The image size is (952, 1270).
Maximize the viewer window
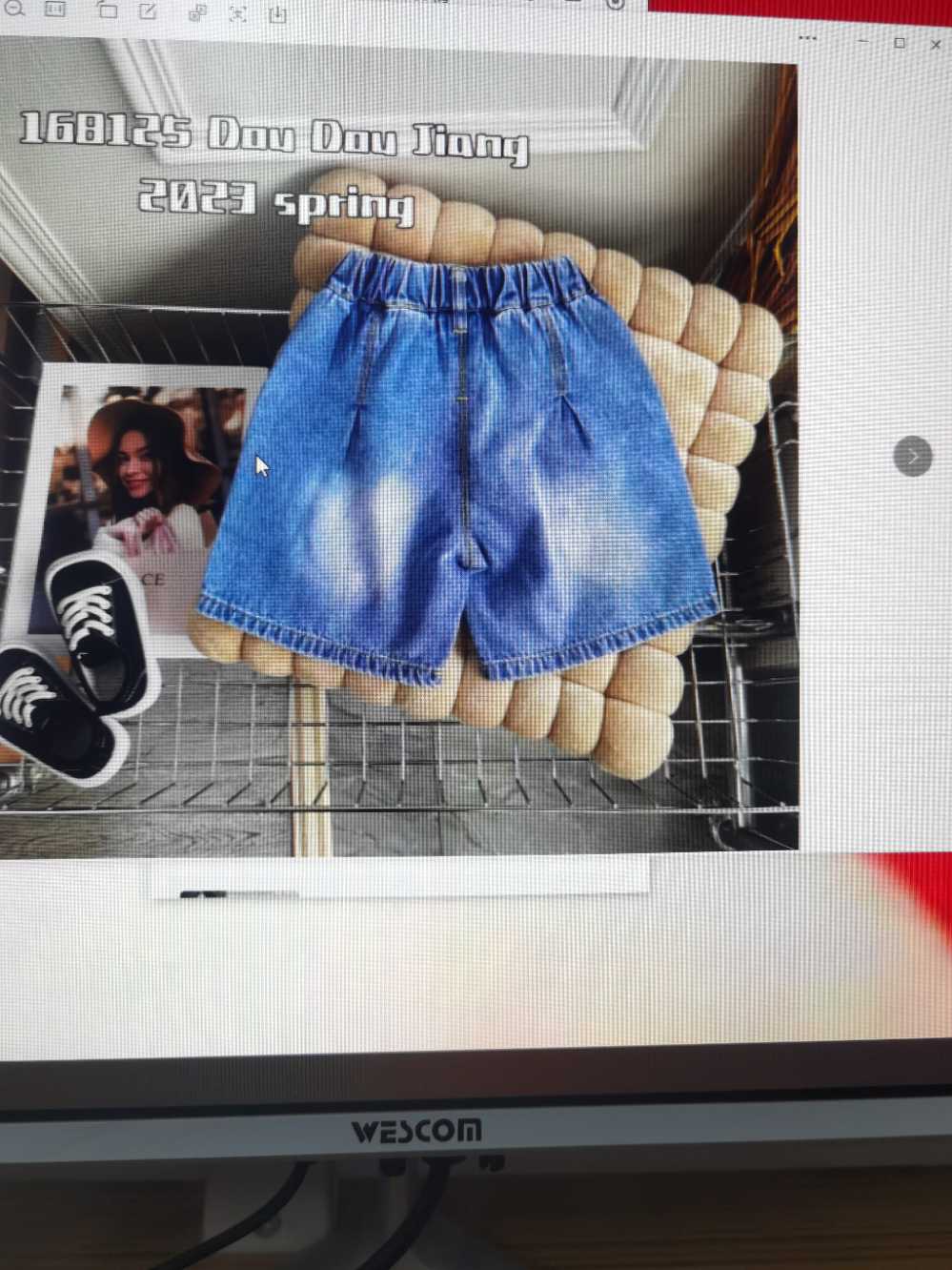pos(899,43)
